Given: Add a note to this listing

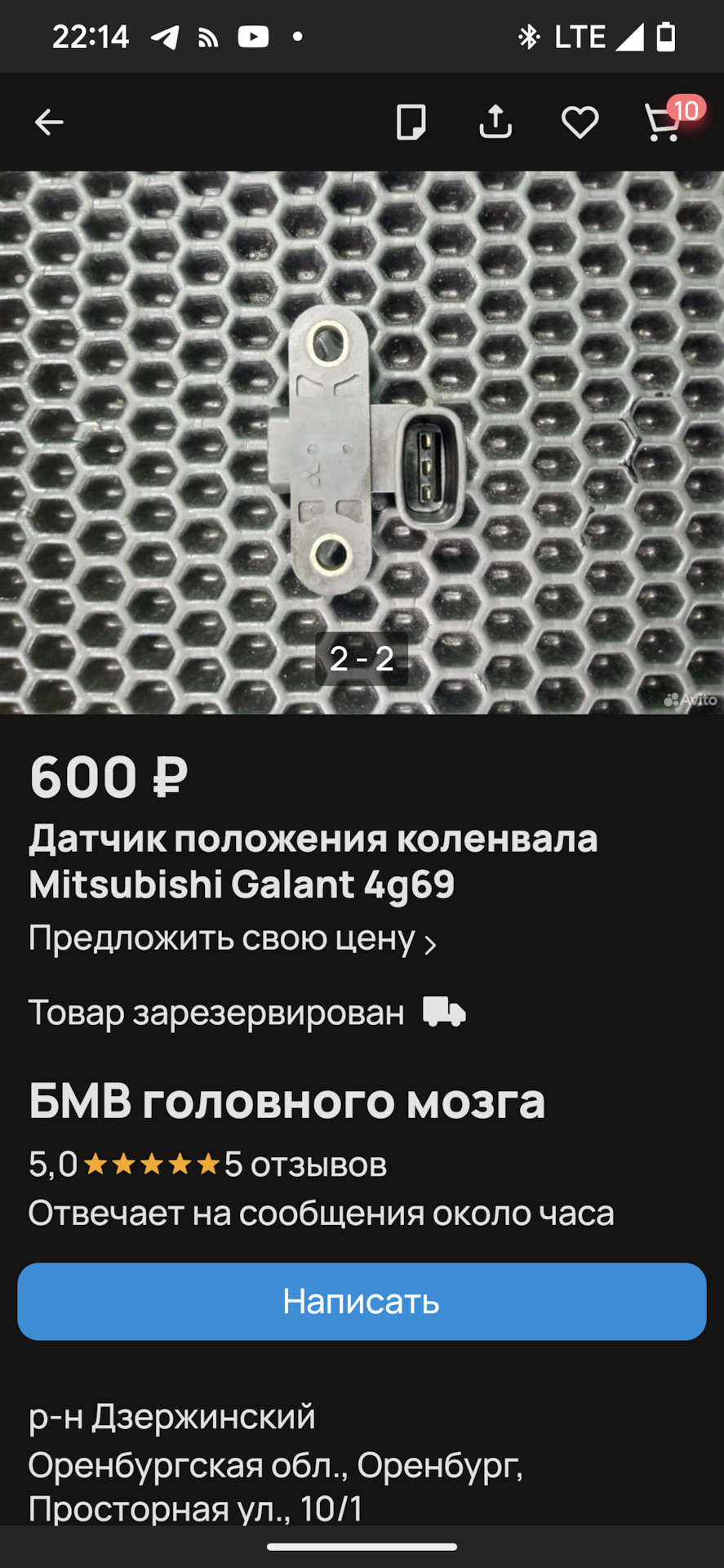Looking at the screenshot, I should 411,122.
